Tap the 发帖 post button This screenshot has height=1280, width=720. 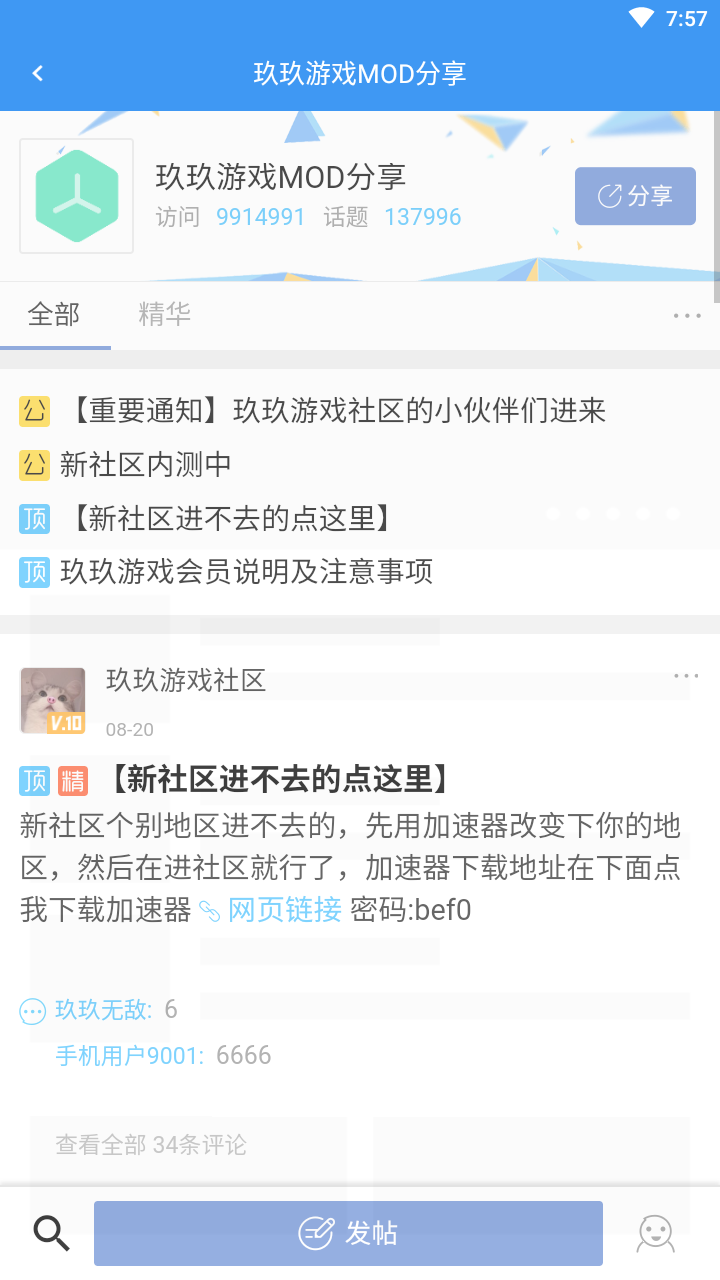click(347, 1232)
